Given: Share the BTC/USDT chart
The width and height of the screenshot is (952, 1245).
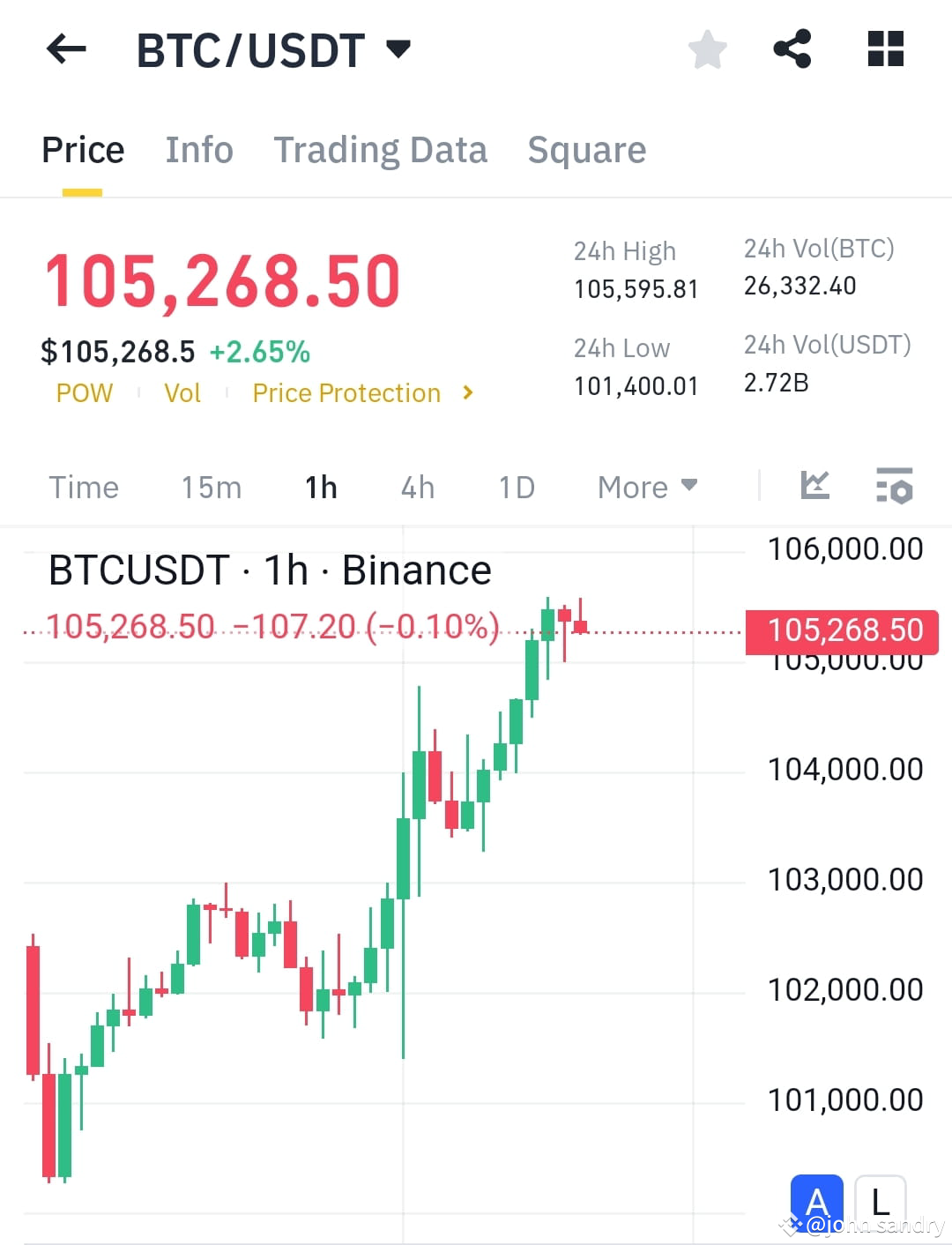Looking at the screenshot, I should pyautogui.click(x=792, y=50).
